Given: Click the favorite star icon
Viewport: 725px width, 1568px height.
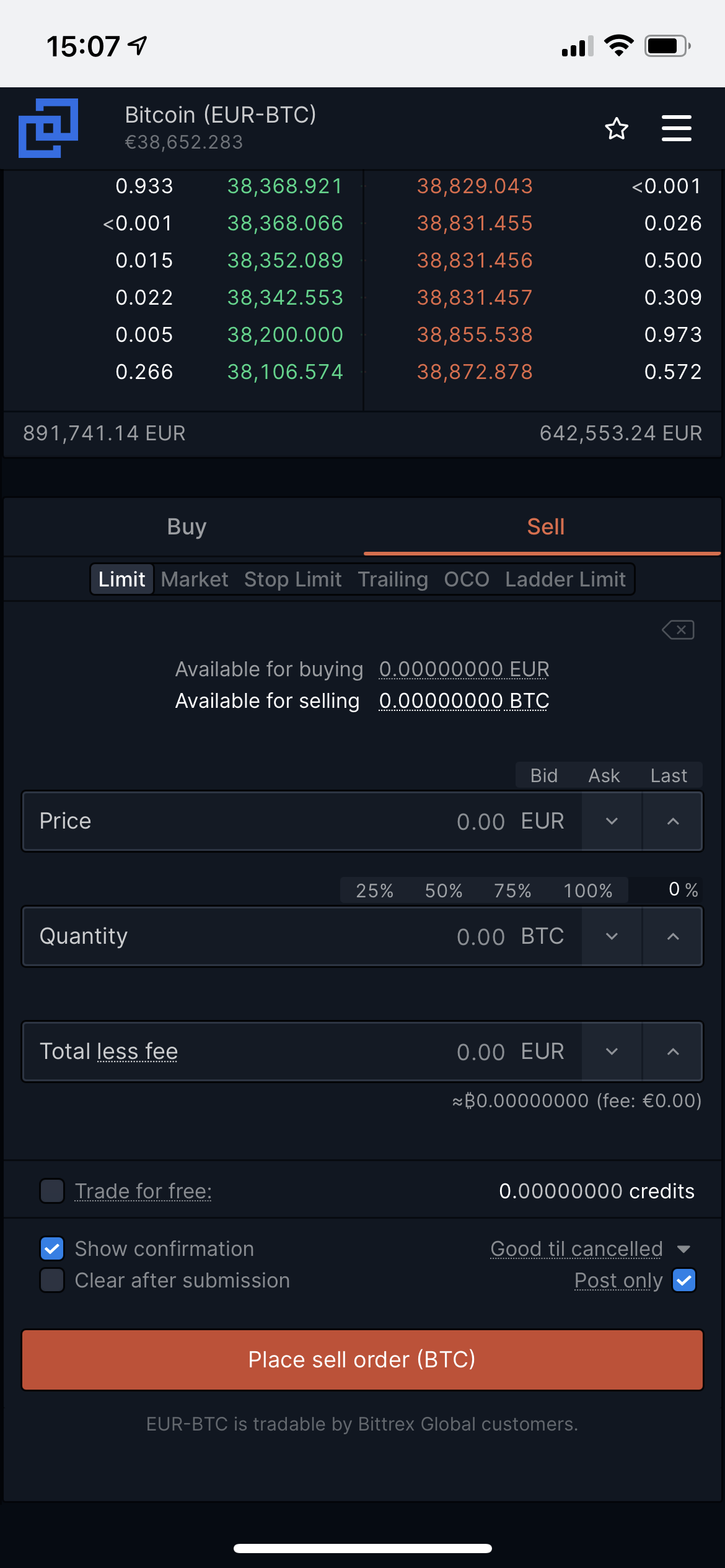Looking at the screenshot, I should tap(616, 129).
